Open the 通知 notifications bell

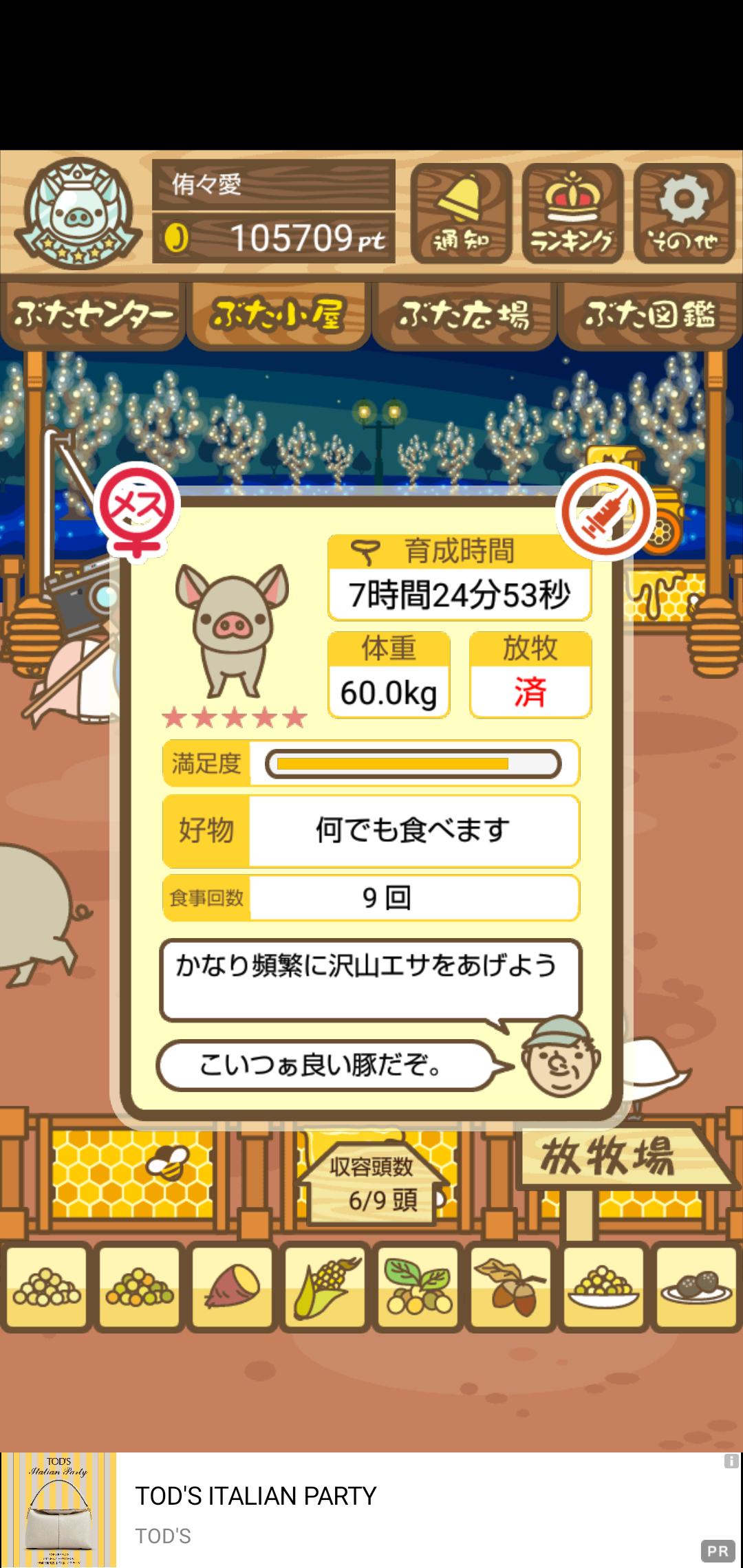click(461, 213)
